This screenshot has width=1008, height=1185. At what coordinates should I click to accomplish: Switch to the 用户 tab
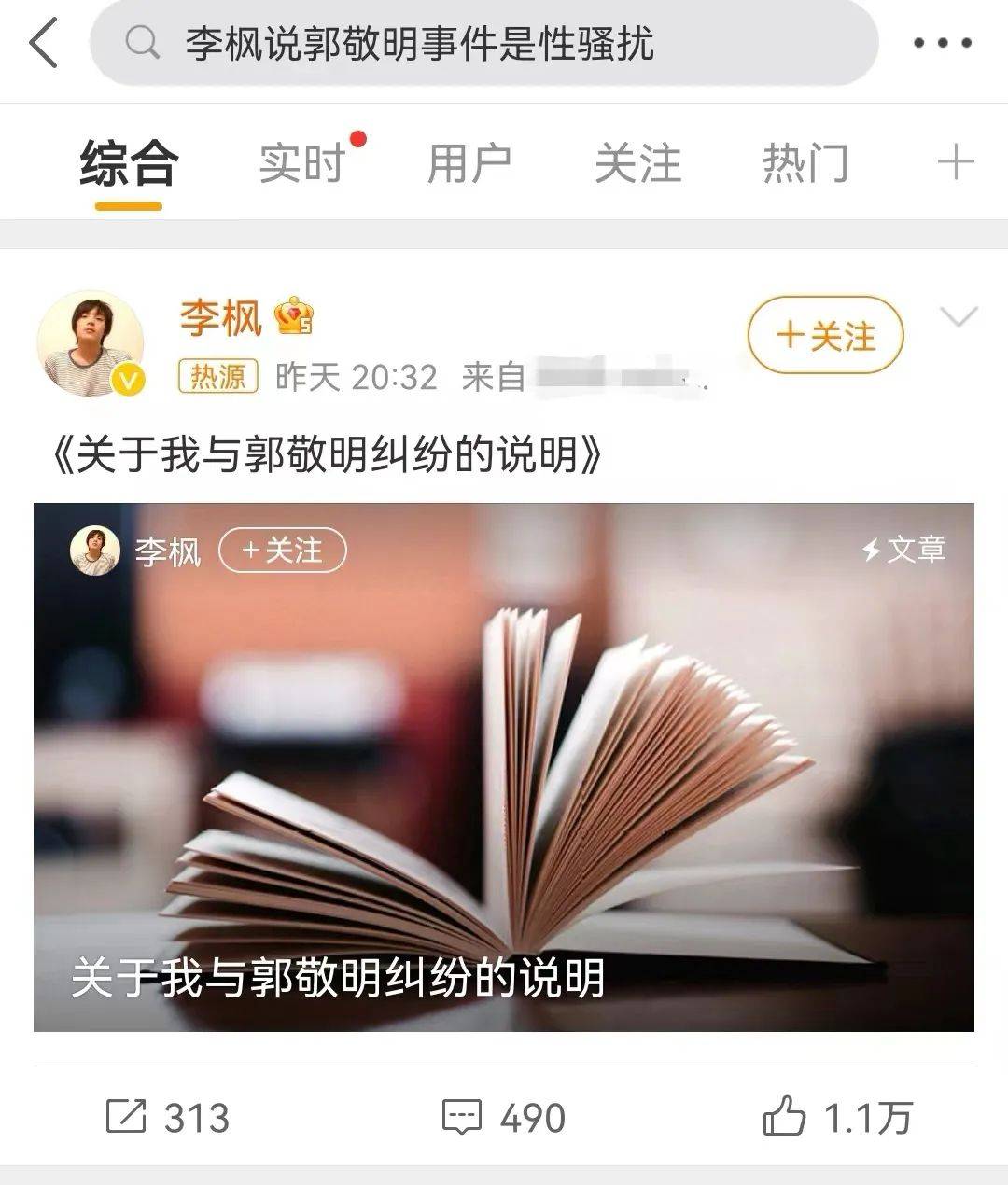click(469, 164)
